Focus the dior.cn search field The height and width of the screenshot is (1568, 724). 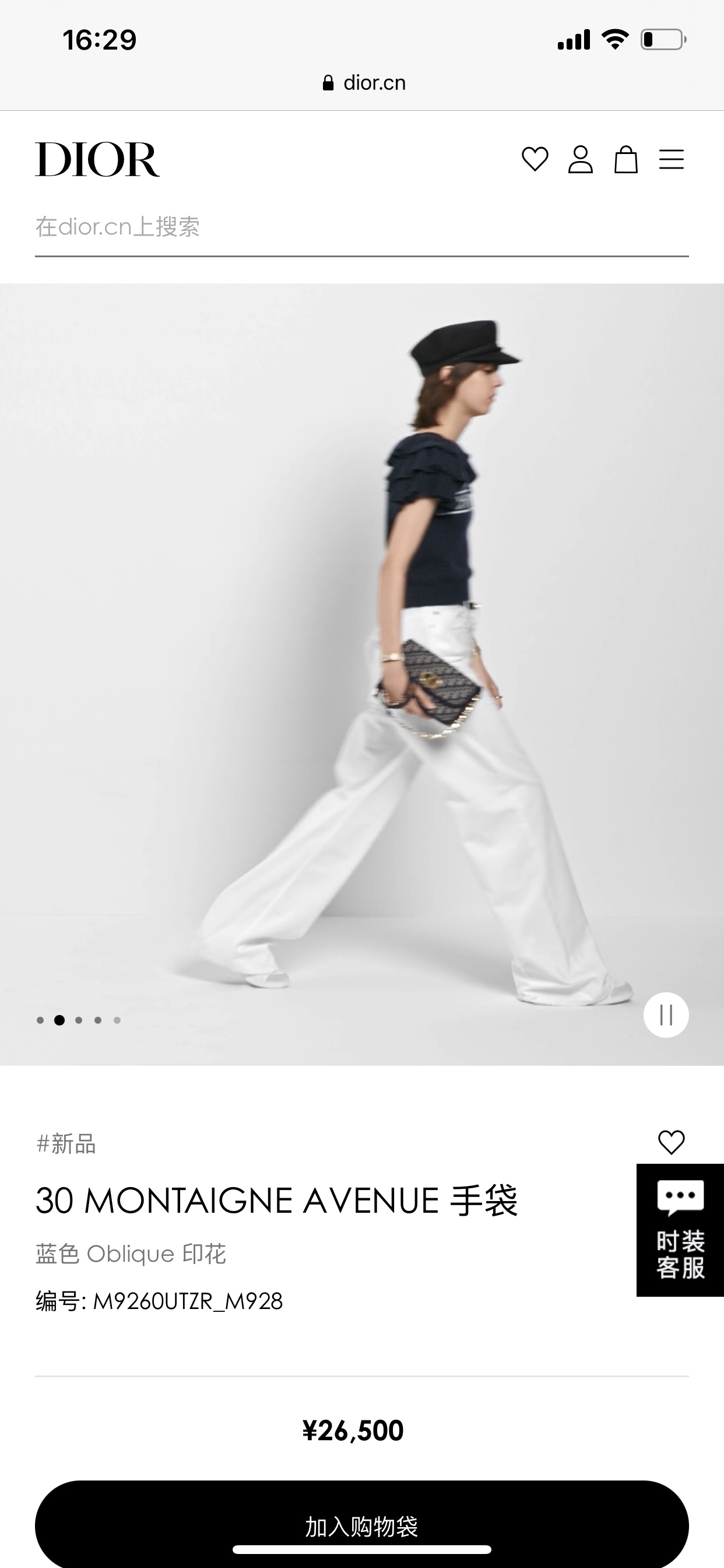click(362, 227)
